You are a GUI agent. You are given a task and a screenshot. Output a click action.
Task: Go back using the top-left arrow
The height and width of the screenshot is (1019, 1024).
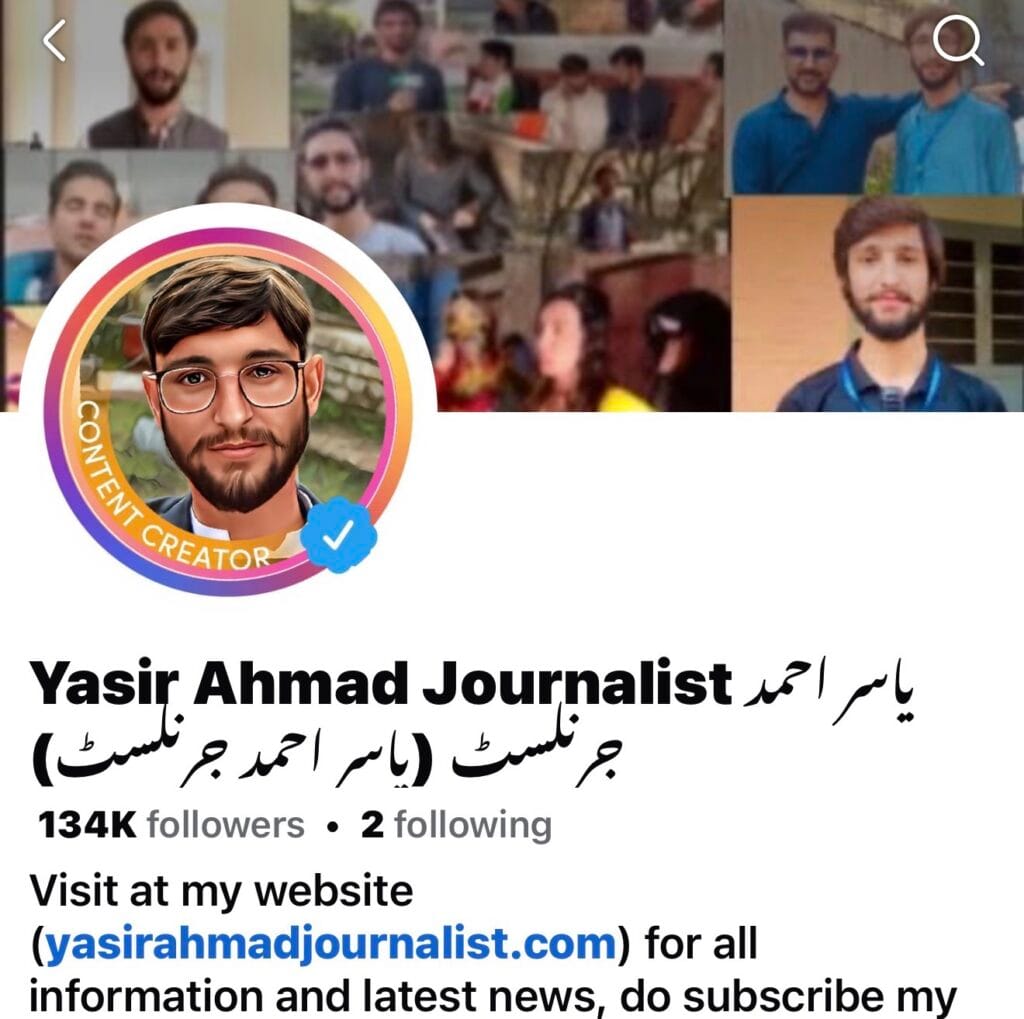54,41
